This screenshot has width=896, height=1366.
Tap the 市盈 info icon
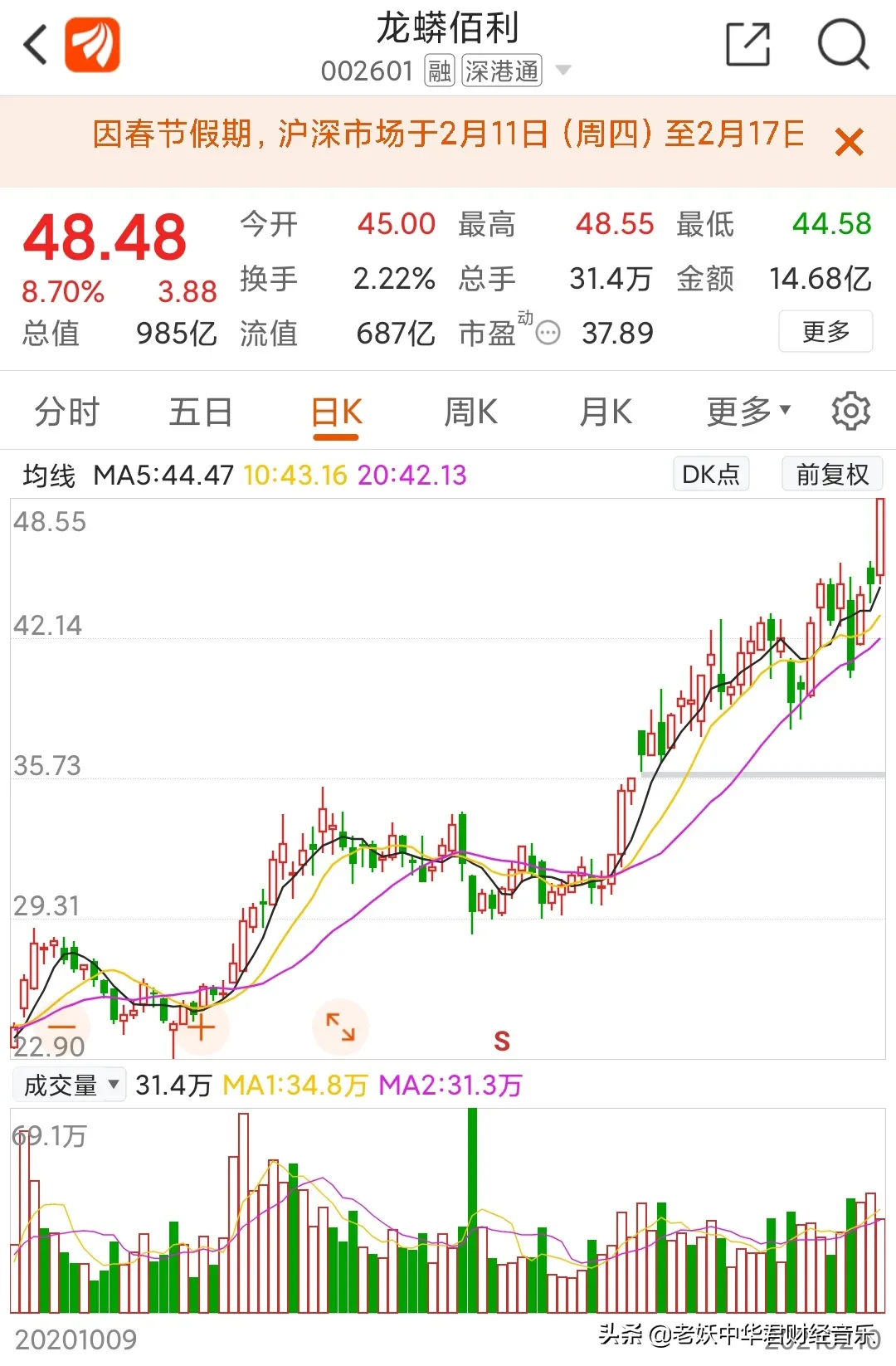tap(548, 334)
